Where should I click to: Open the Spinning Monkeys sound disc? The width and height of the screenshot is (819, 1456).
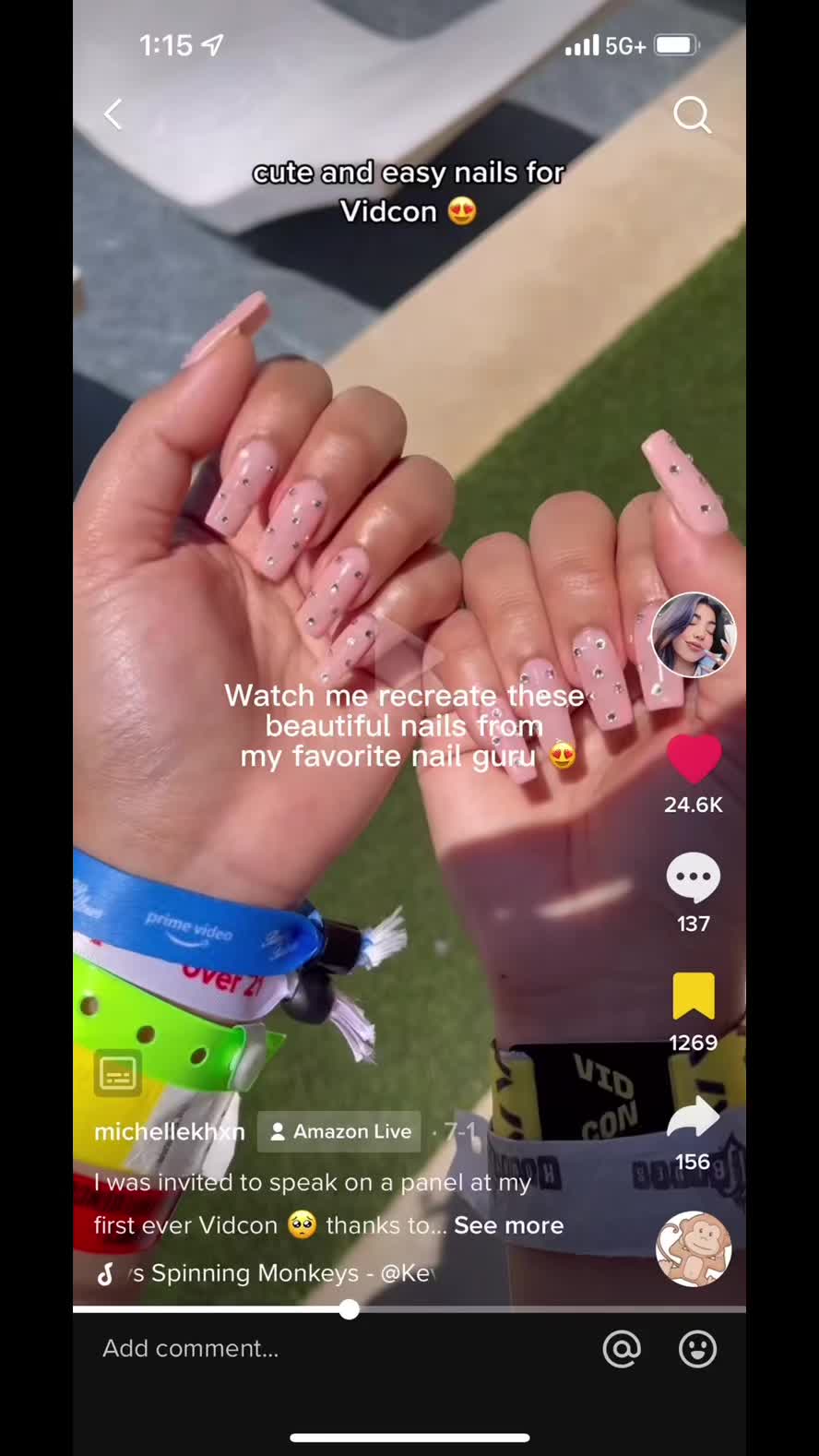coord(694,1248)
